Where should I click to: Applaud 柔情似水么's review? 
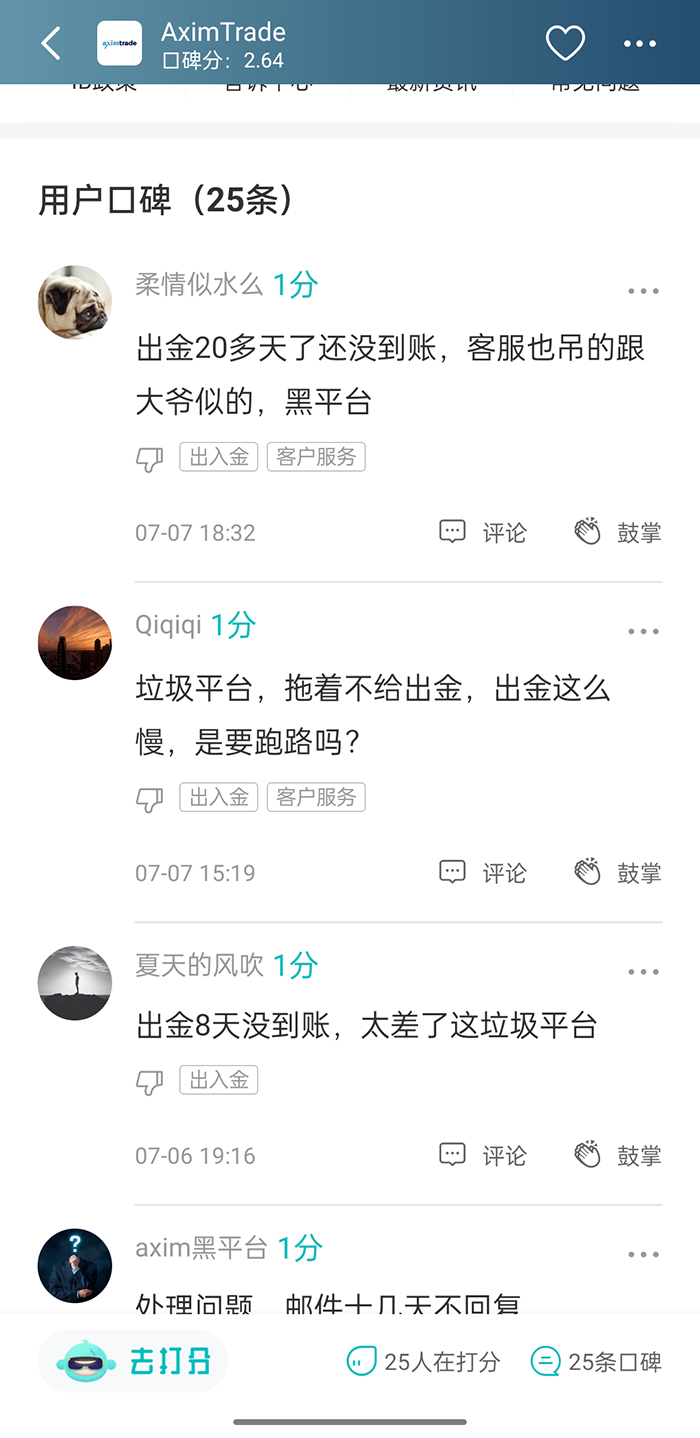coord(617,532)
